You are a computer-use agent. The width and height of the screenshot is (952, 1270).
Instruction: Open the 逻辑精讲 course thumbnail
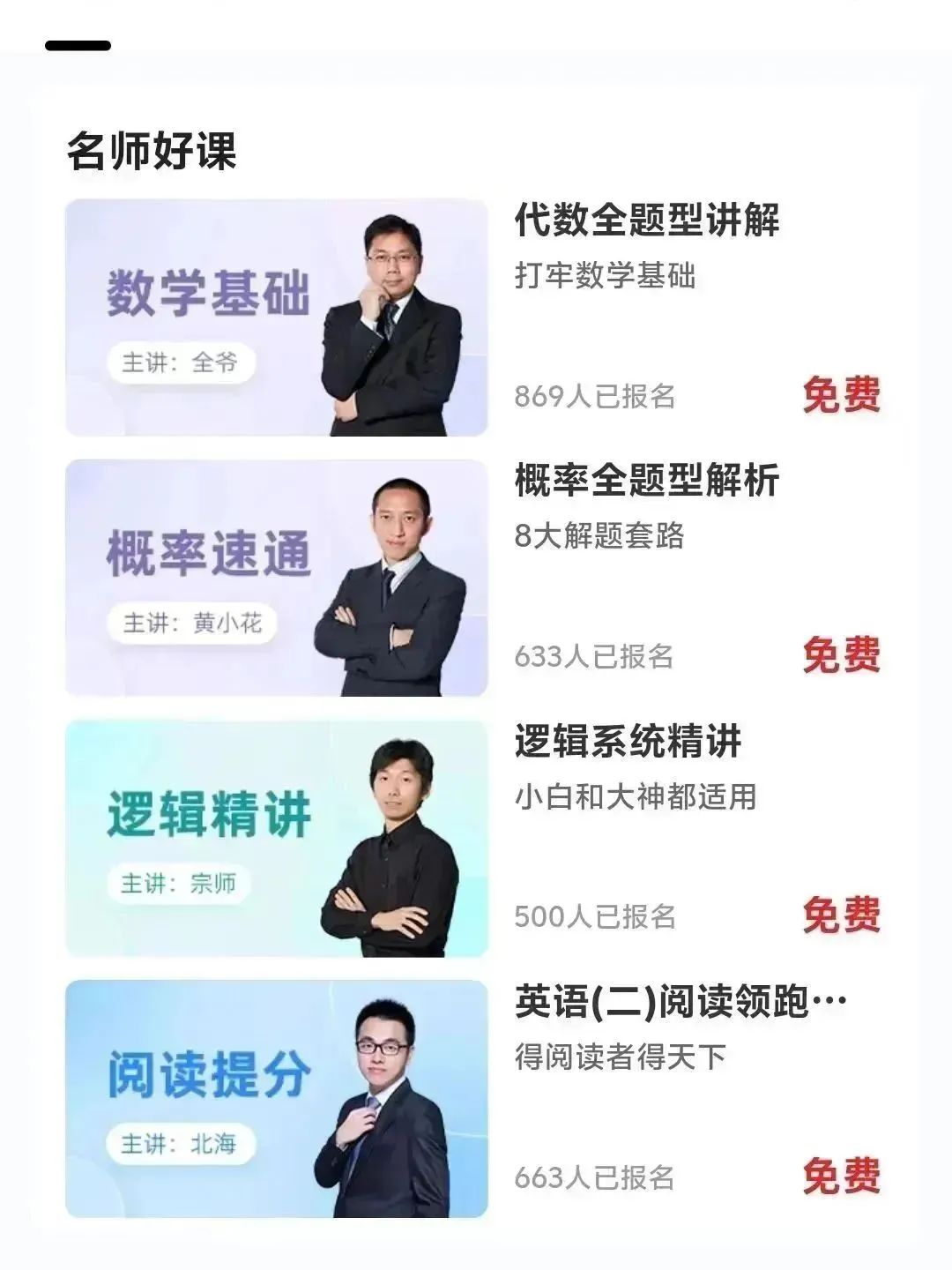click(276, 838)
